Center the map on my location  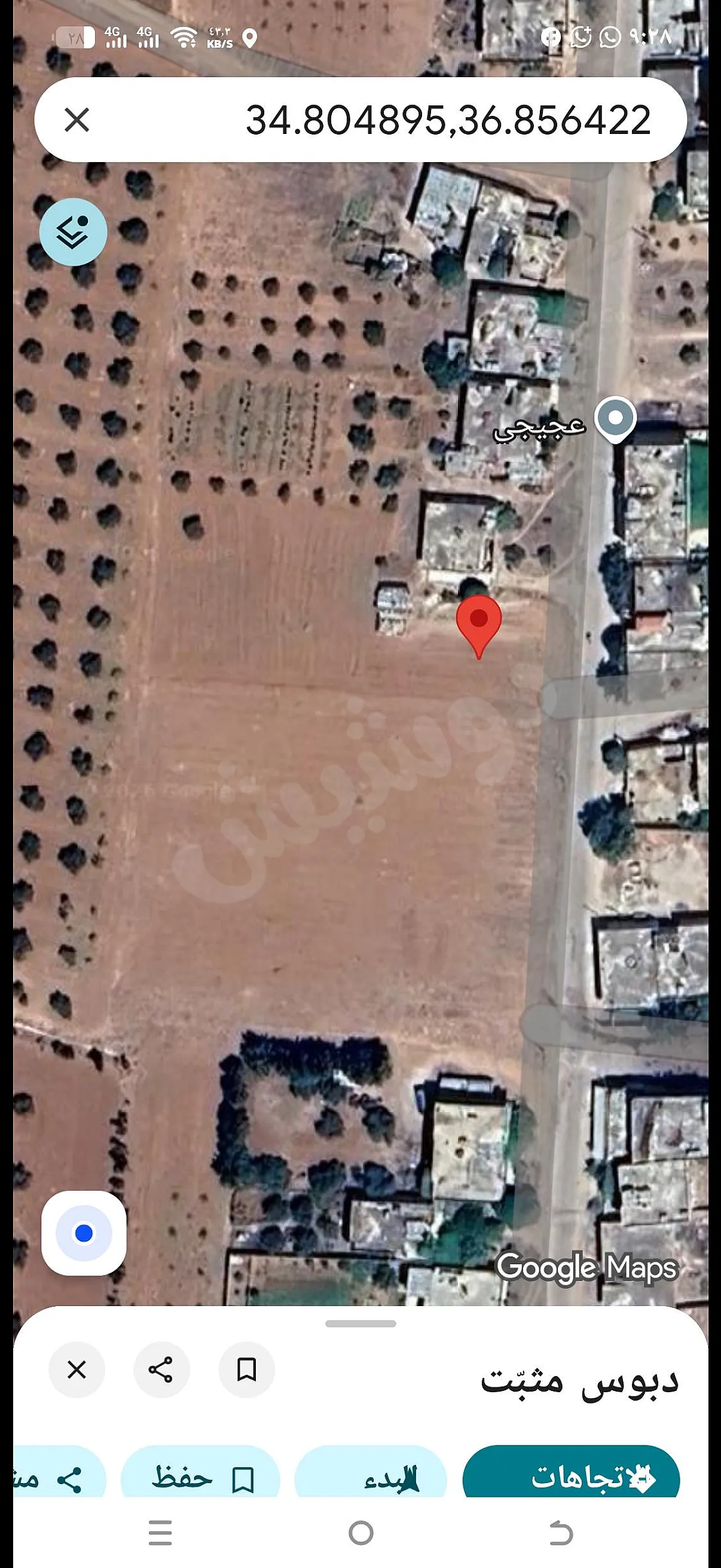(84, 1233)
